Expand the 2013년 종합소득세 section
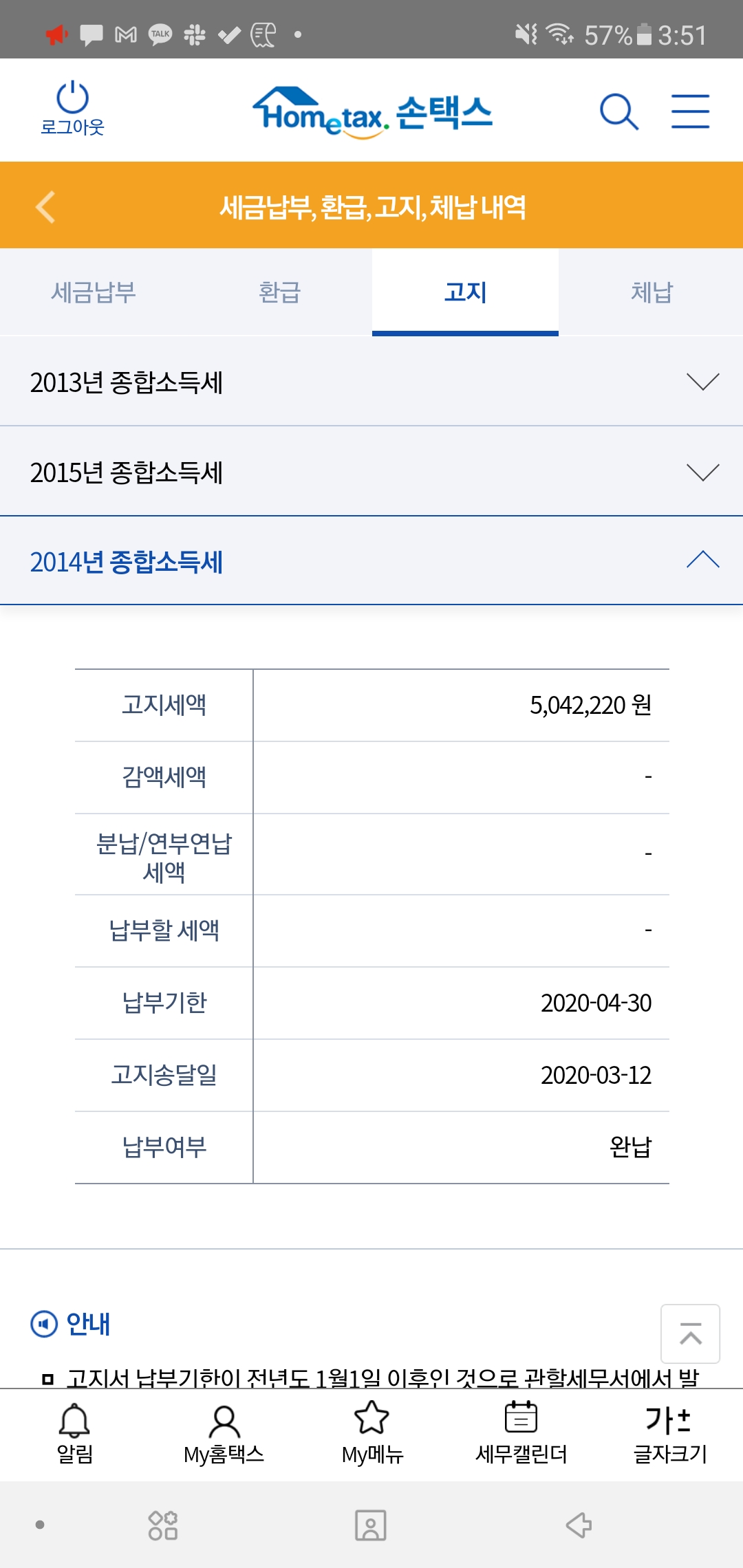Screen dimensions: 743x1568 pos(371,382)
